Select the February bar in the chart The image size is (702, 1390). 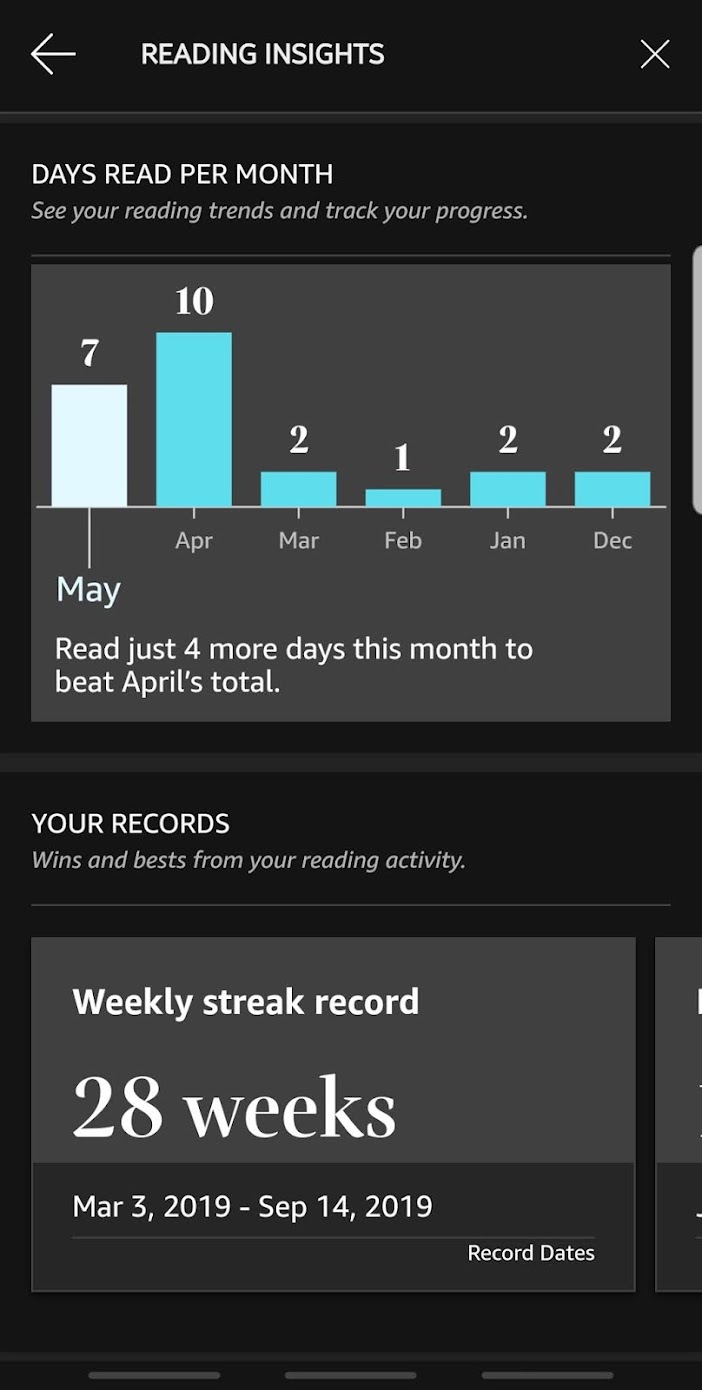coord(403,497)
